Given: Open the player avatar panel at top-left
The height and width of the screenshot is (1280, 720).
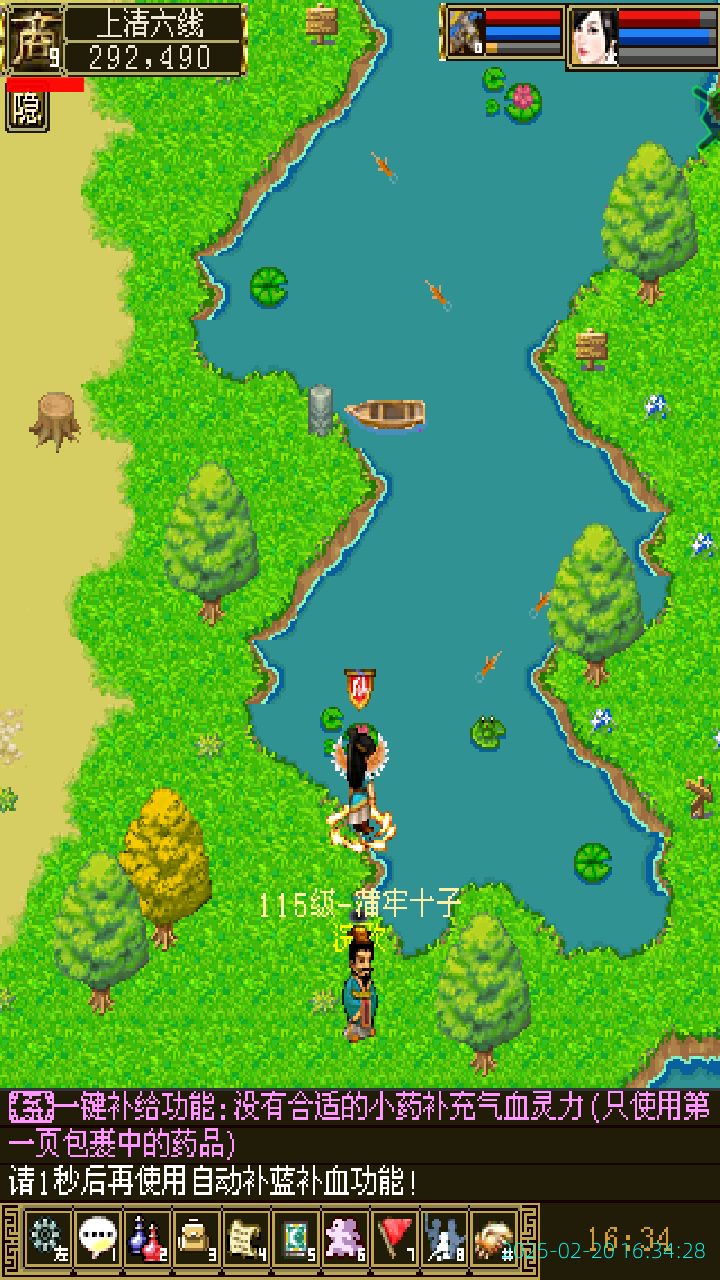Looking at the screenshot, I should pyautogui.click(x=34, y=39).
